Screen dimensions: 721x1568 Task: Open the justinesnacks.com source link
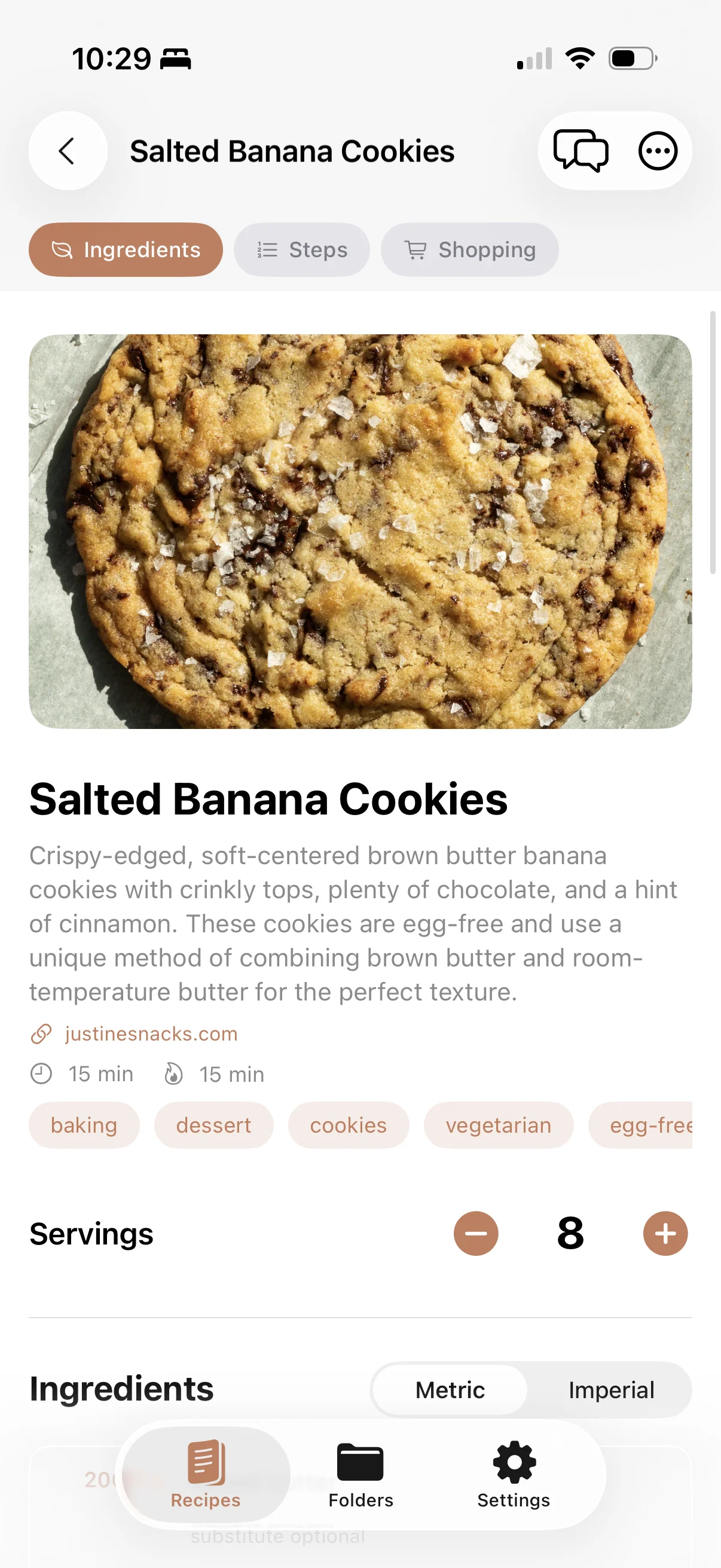[x=150, y=1033]
